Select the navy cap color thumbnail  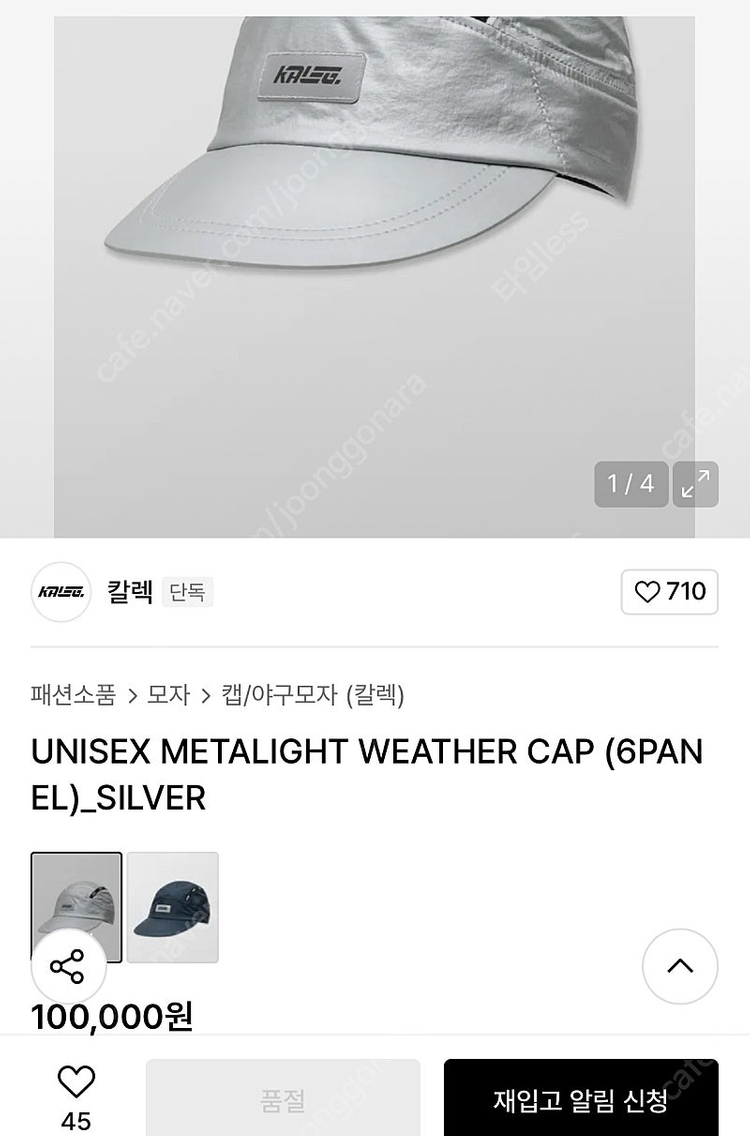click(172, 906)
